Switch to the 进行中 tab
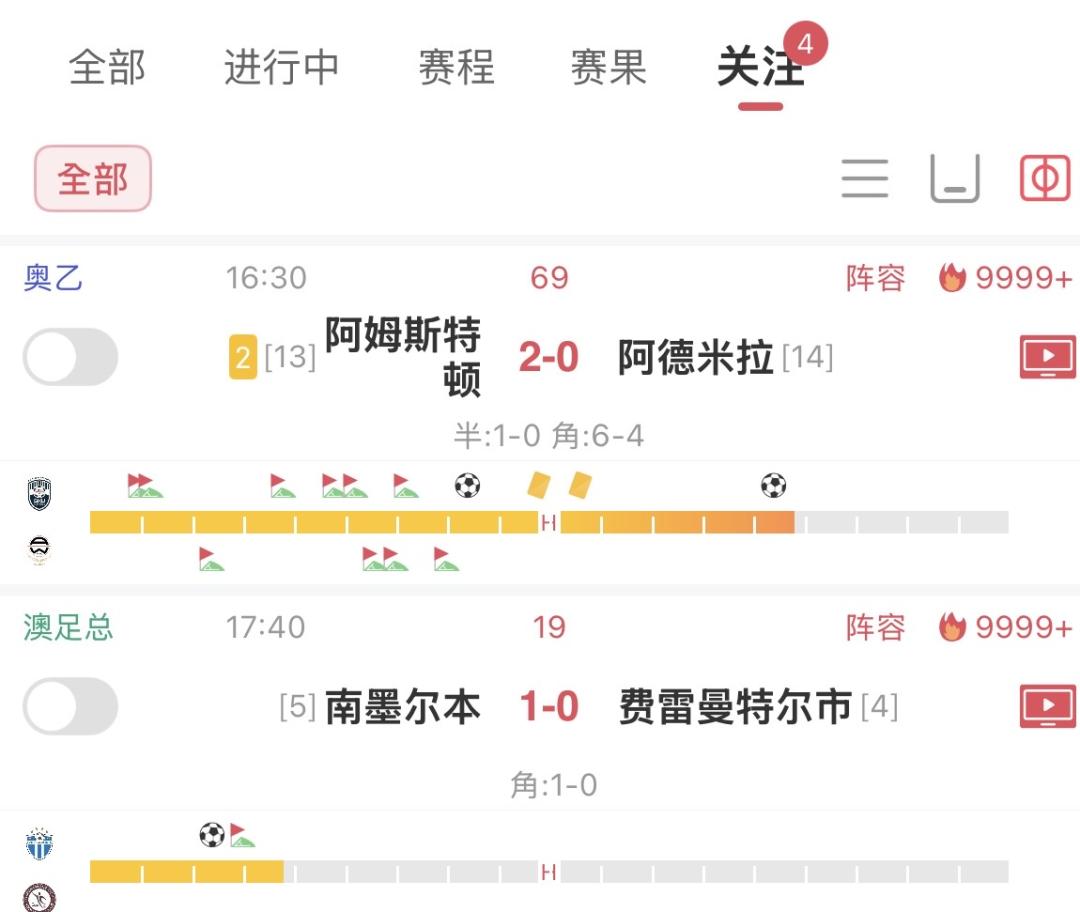The width and height of the screenshot is (1080, 912). [x=281, y=68]
